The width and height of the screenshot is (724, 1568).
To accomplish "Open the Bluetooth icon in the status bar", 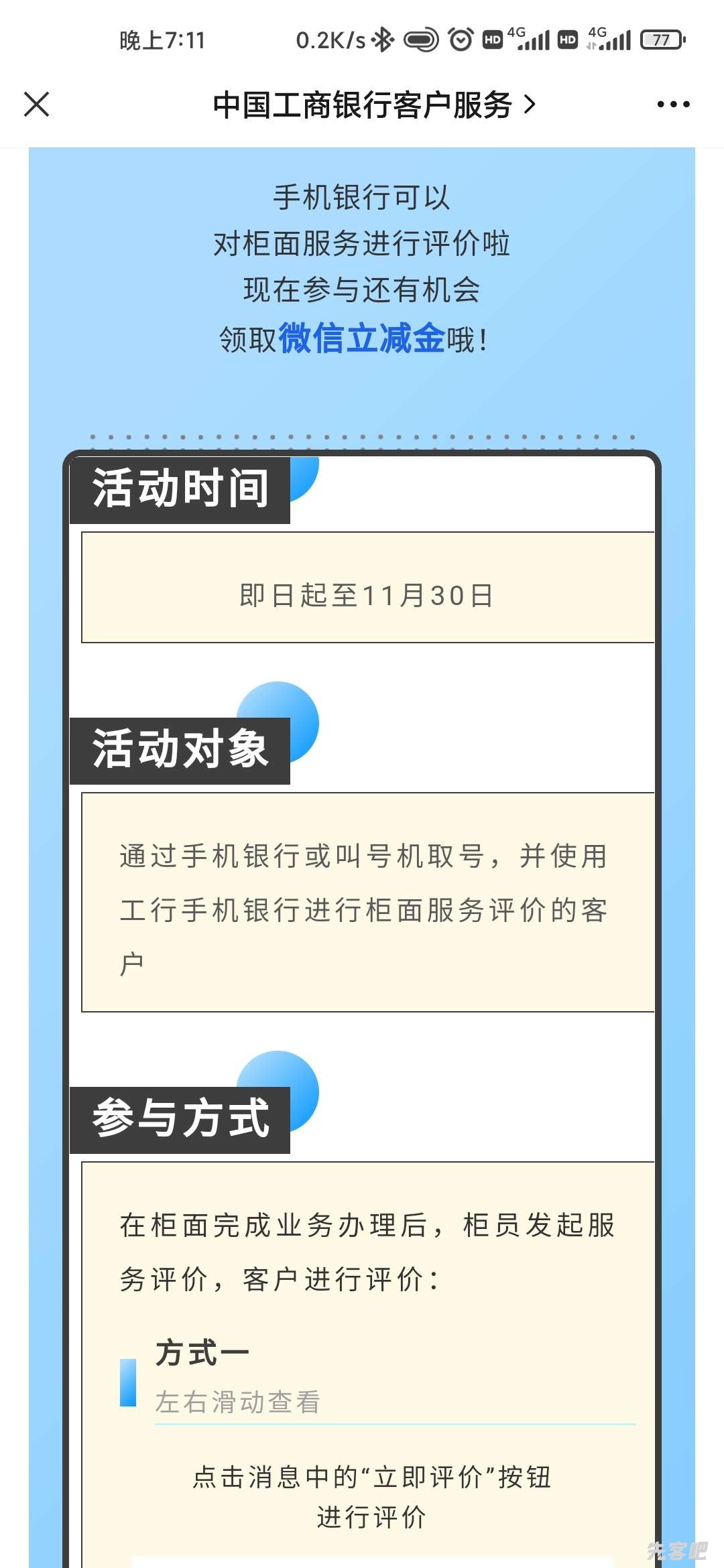I will point(382,39).
